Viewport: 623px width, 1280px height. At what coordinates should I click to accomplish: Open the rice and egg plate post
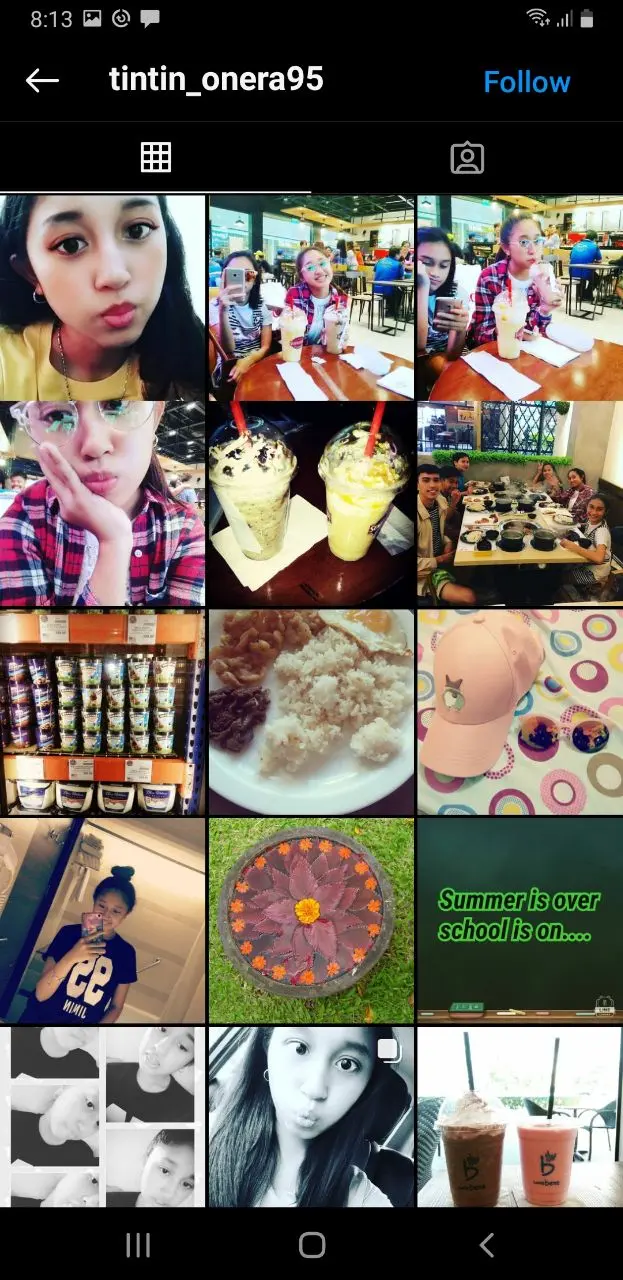311,711
